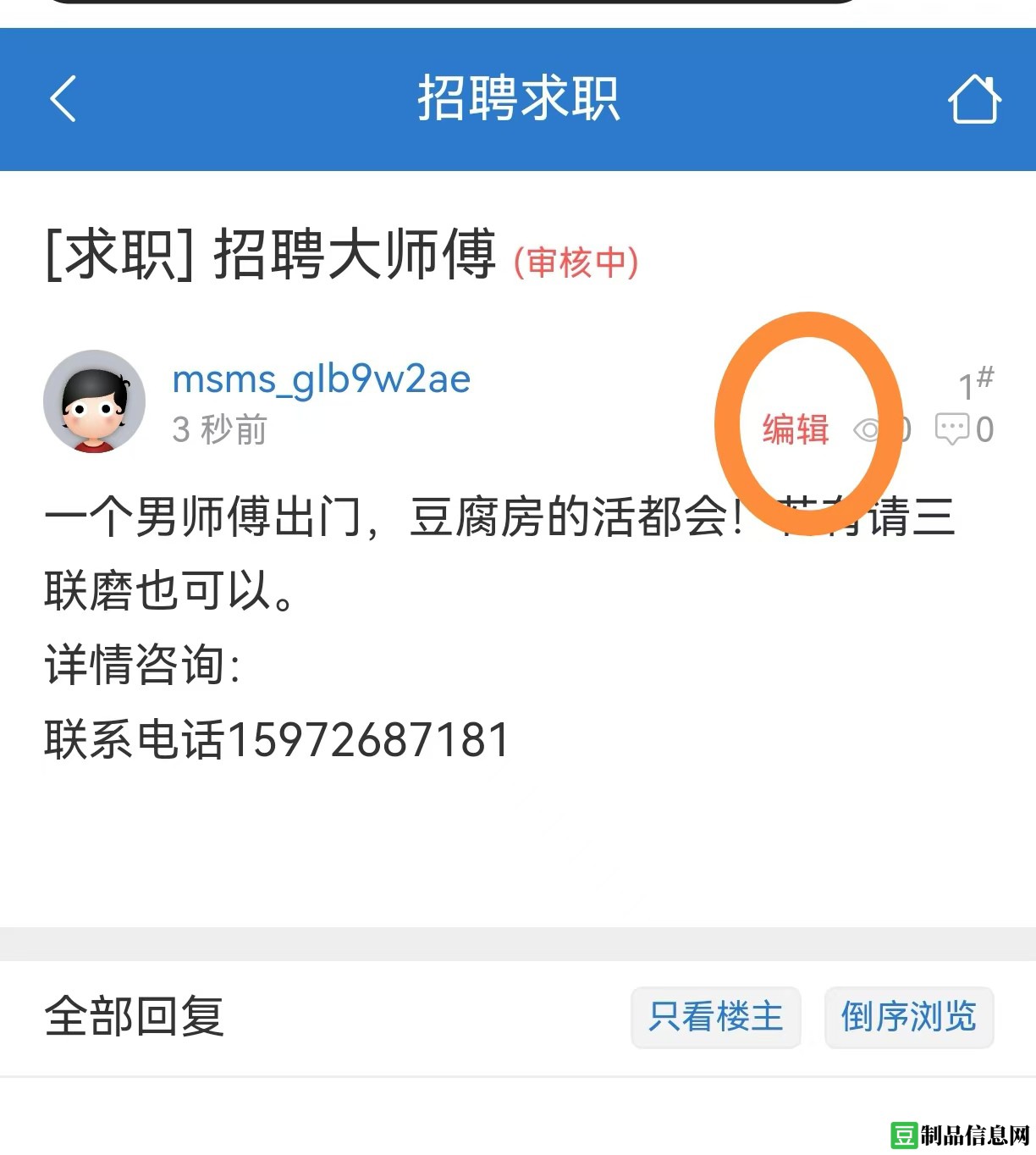Open the comment bubble icon
Image resolution: width=1036 pixels, height=1155 pixels.
[x=951, y=429]
